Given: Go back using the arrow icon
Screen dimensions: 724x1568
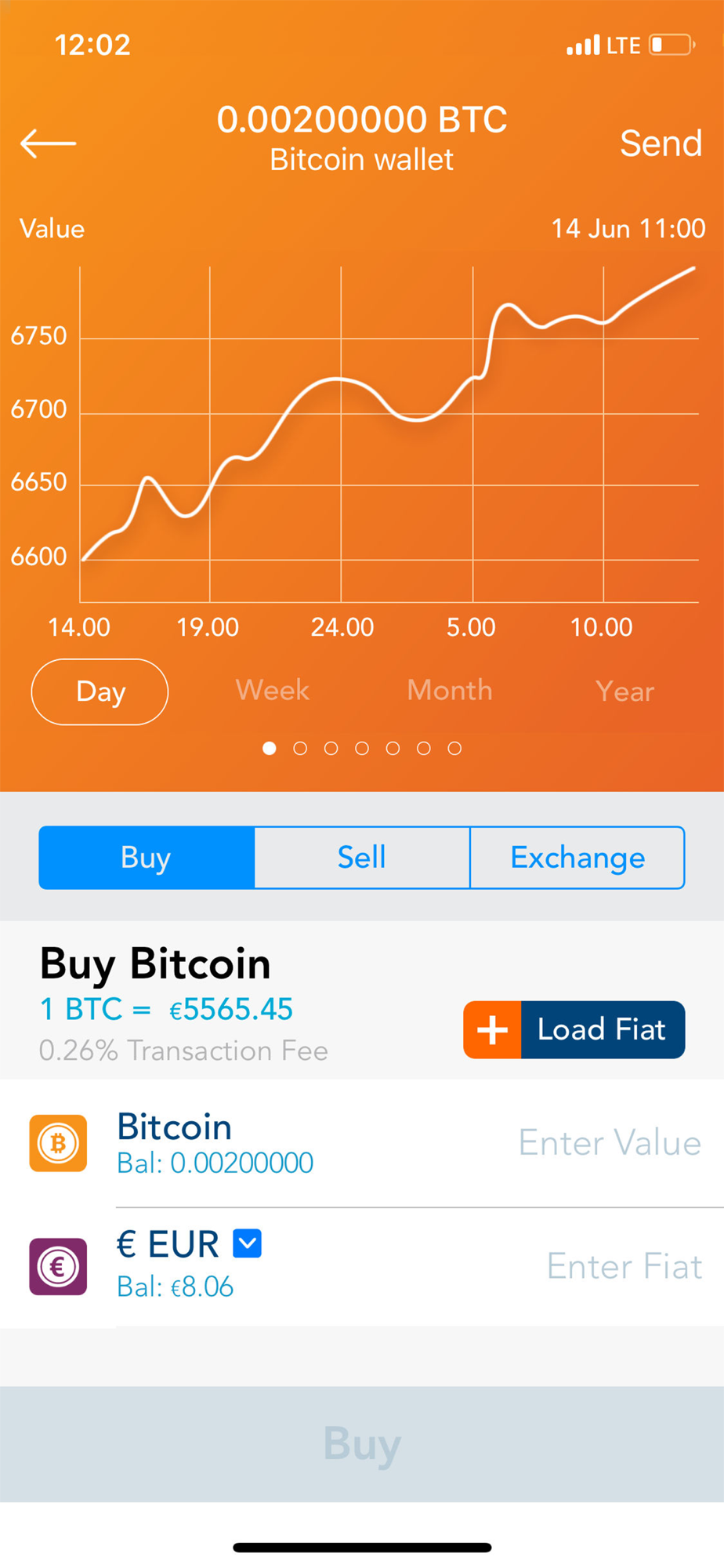Looking at the screenshot, I should 48,143.
